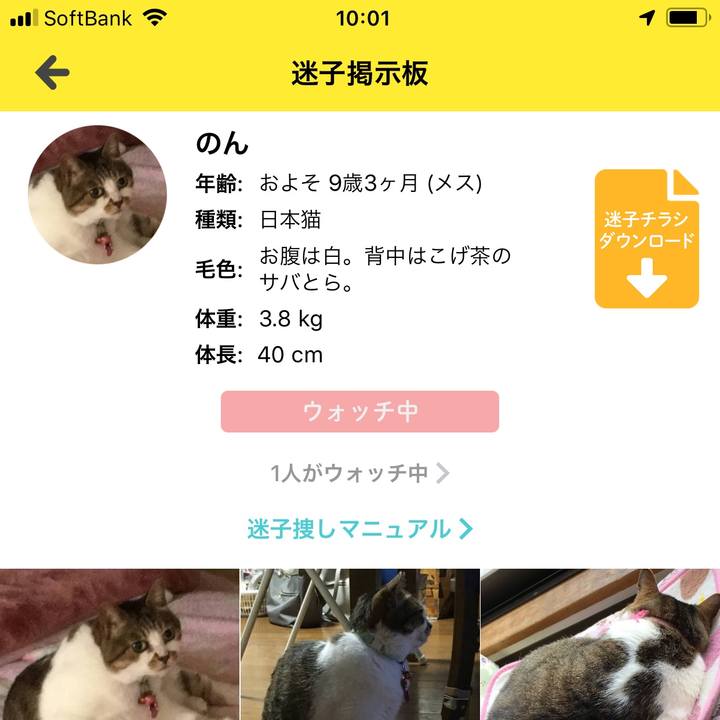
Task: Open the photo of the cat seen from behind
Action: pos(601,645)
